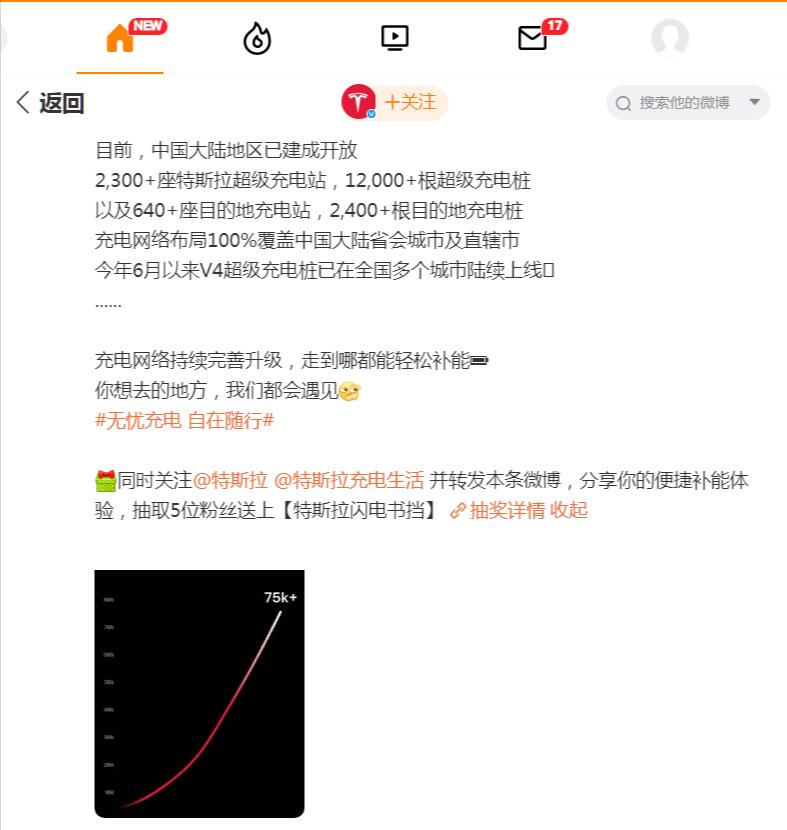
Task: Switch to the video tab
Action: 395,38
